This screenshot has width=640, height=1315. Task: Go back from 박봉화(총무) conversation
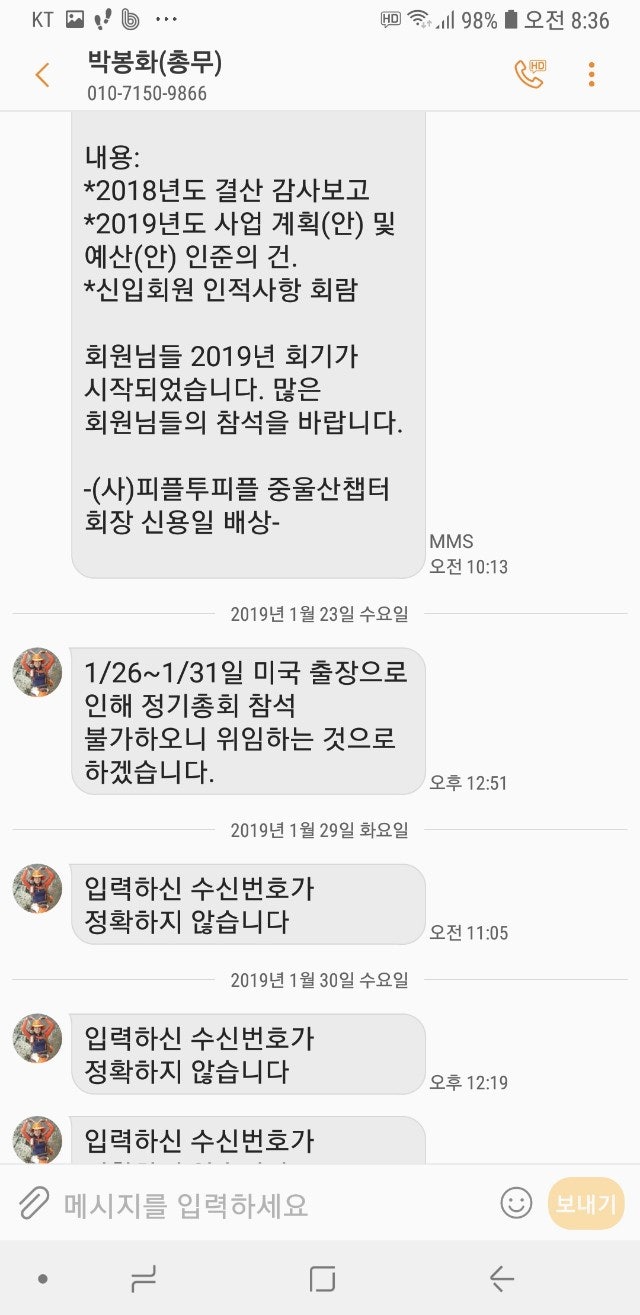[42, 75]
